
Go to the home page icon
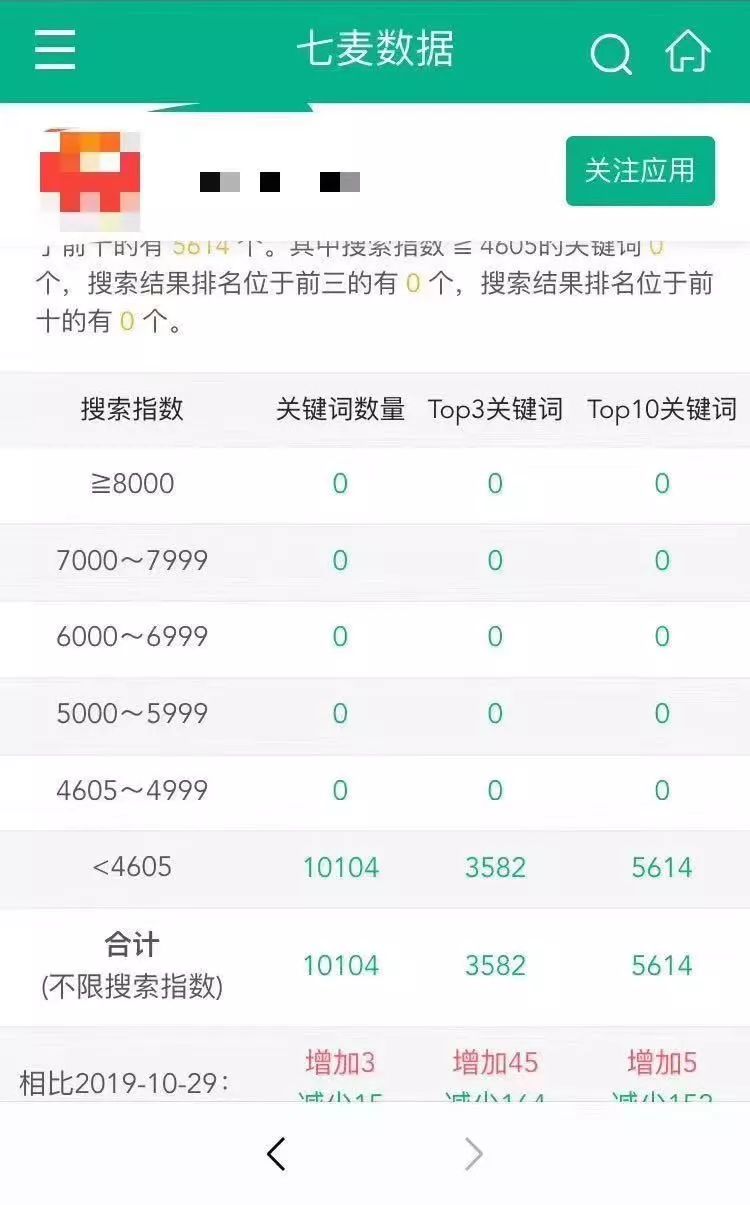(x=688, y=51)
